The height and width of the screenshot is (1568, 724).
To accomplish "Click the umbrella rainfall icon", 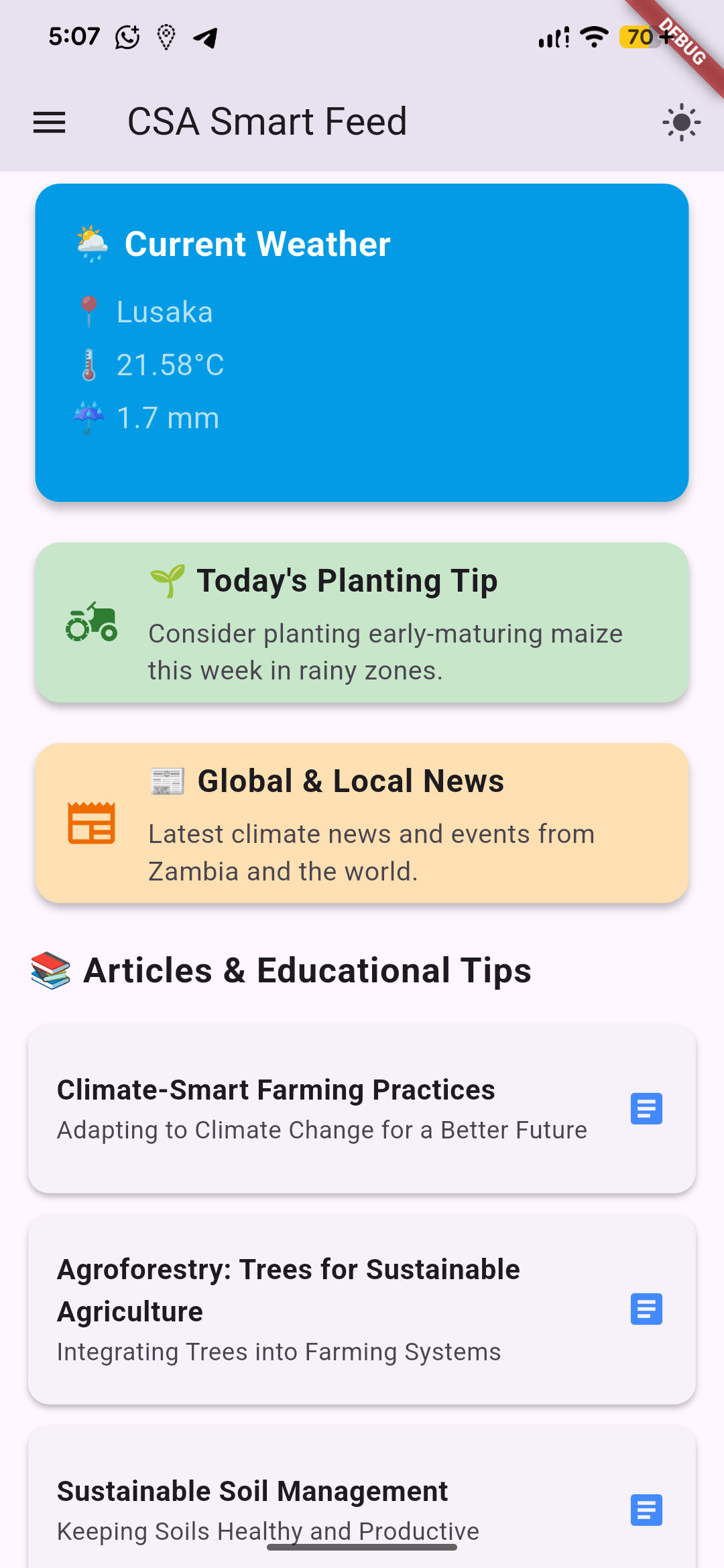I will pyautogui.click(x=88, y=417).
